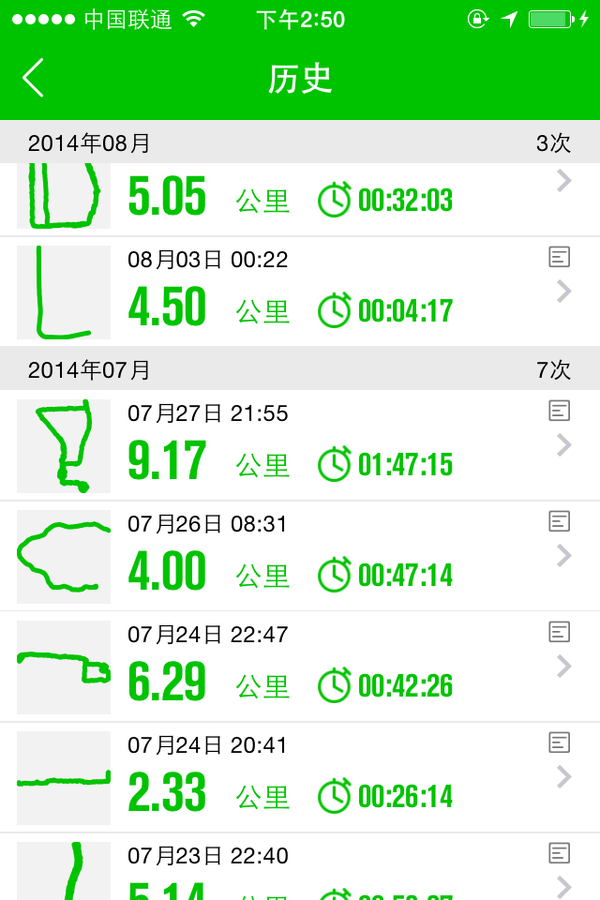View the 07月27日 21:55 run details

300,445
